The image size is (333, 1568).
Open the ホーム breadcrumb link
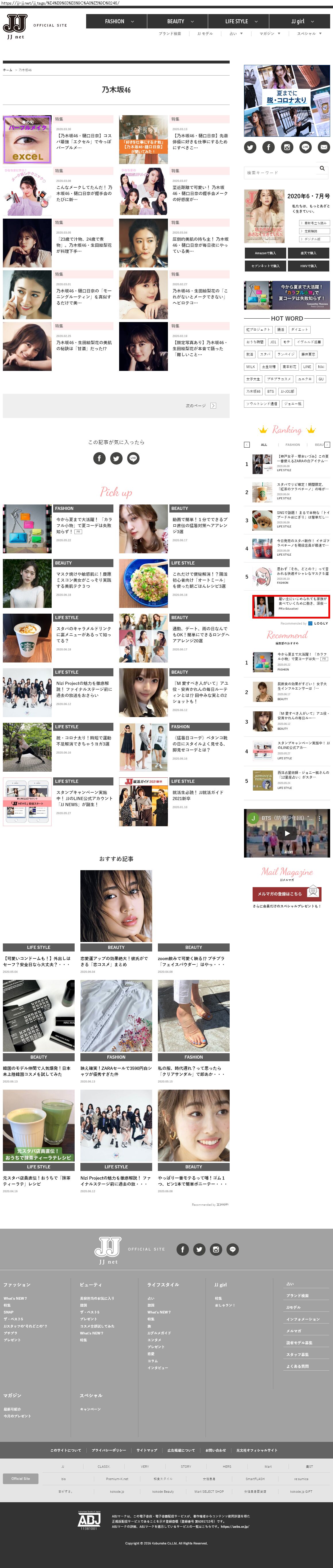[7, 70]
